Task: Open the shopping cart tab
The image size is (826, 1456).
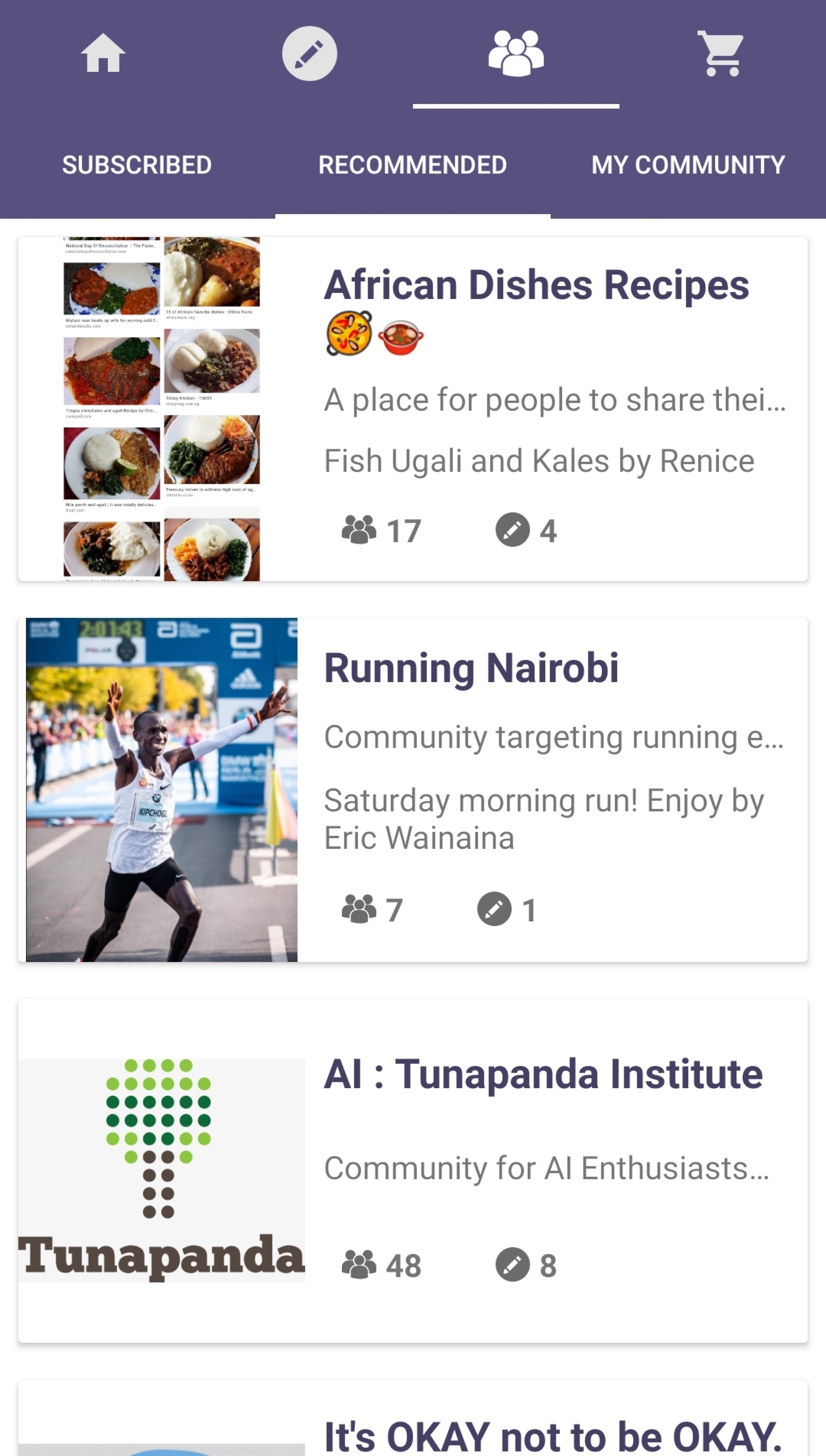Action: click(x=721, y=53)
